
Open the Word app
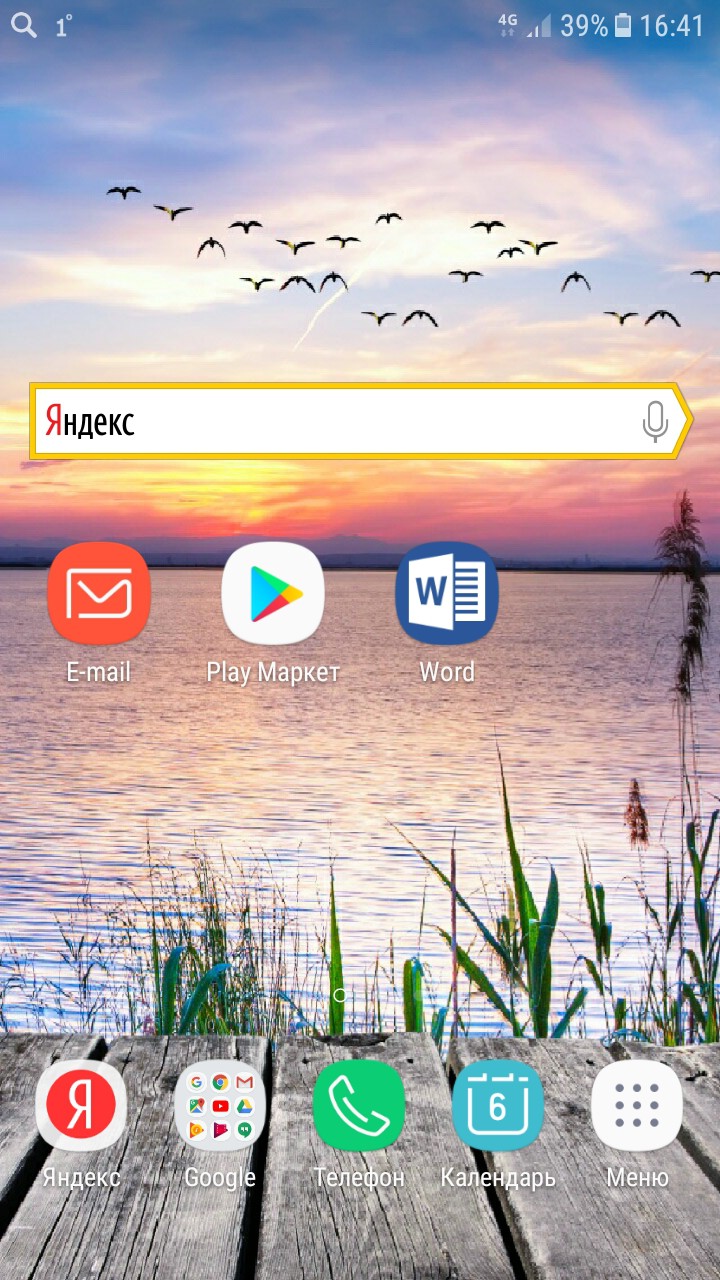click(x=447, y=594)
